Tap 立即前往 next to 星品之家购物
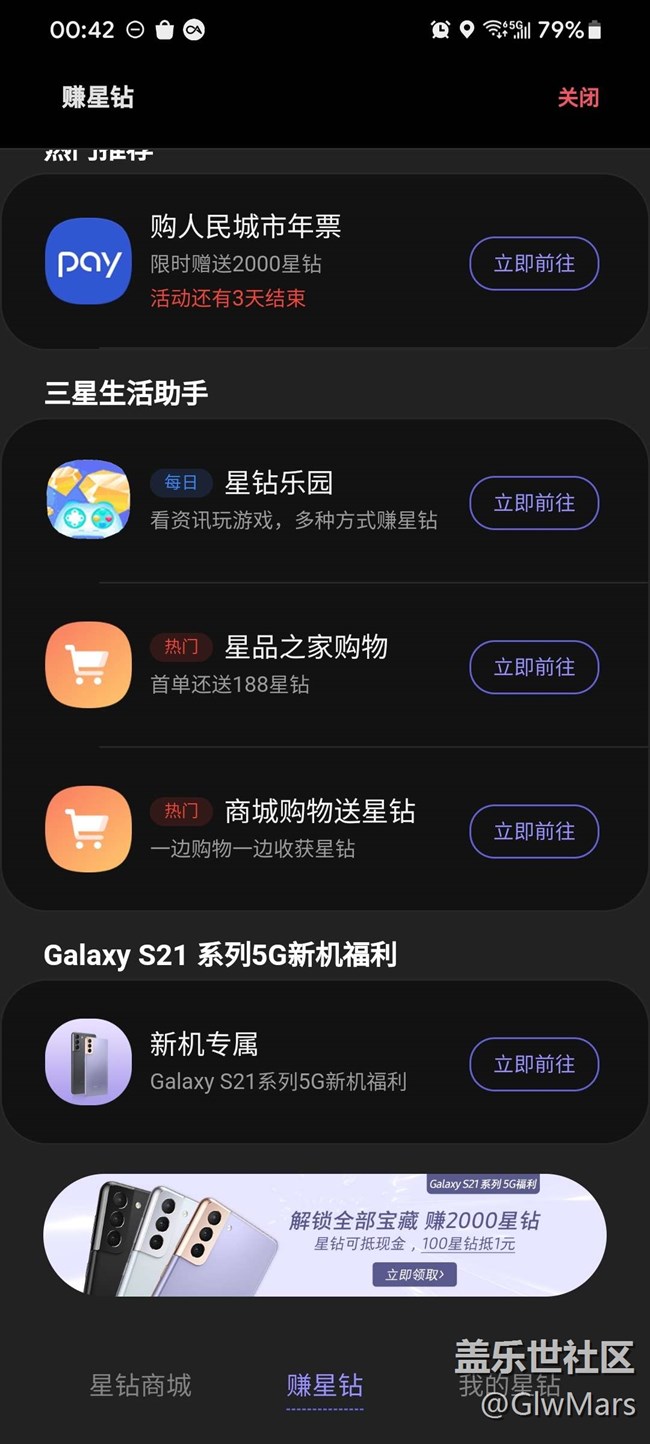Screen dimensions: 650x1444 pos(534,667)
